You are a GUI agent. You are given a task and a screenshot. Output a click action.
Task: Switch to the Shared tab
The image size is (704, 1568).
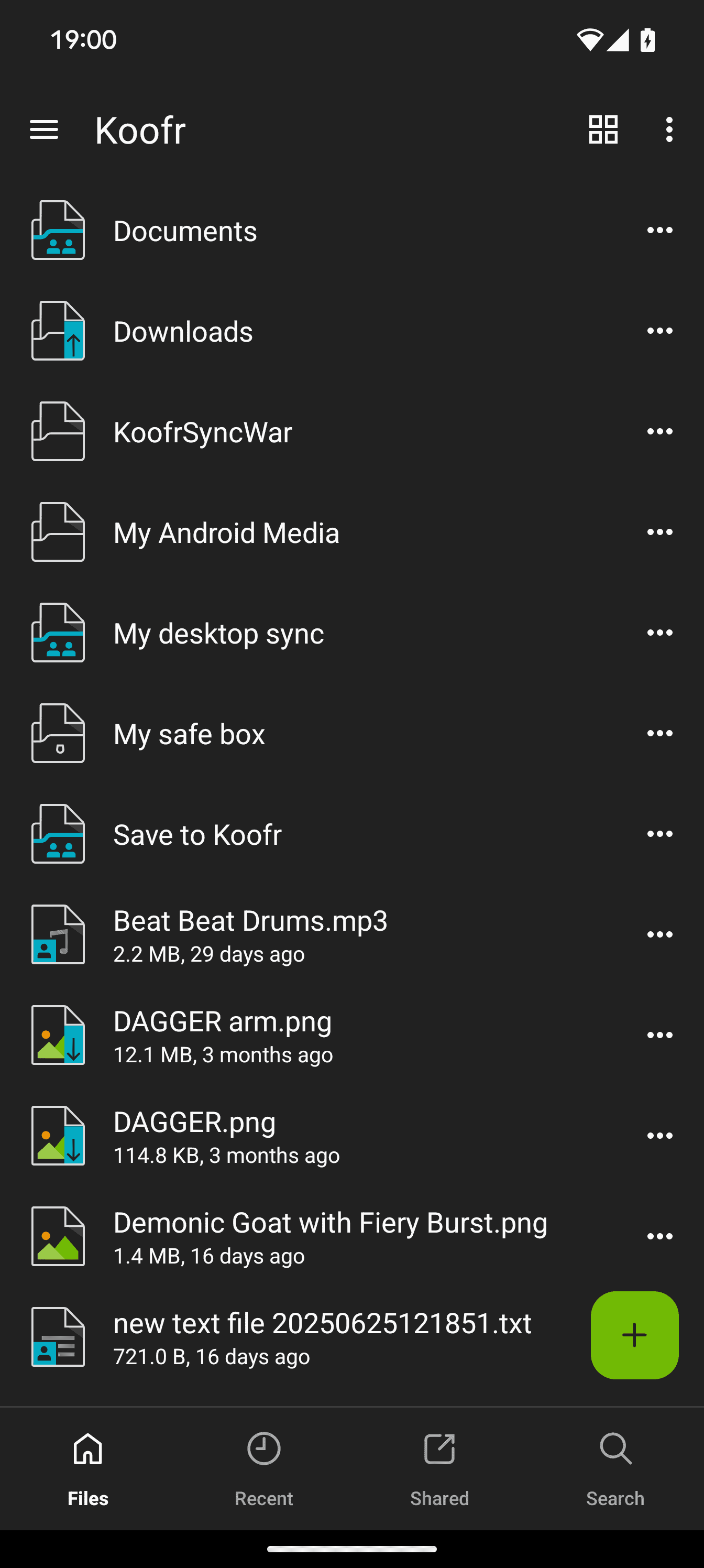439,1469
